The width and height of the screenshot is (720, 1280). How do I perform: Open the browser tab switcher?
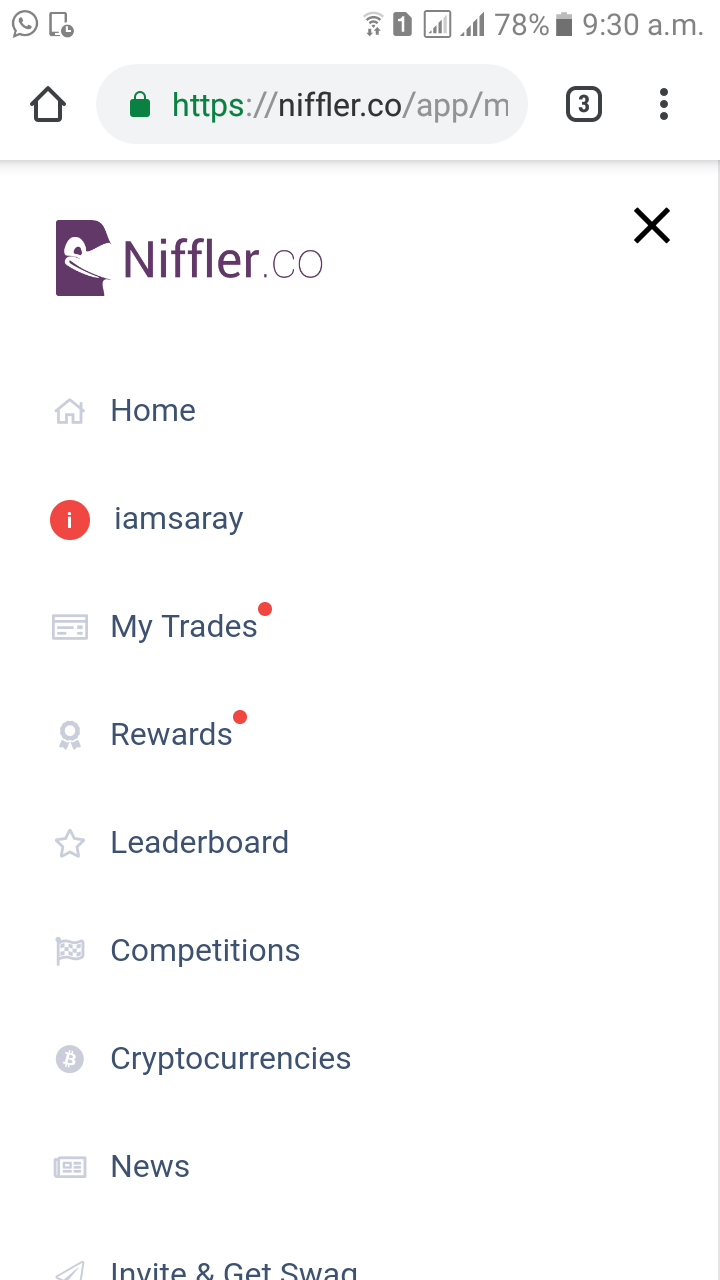tap(584, 104)
